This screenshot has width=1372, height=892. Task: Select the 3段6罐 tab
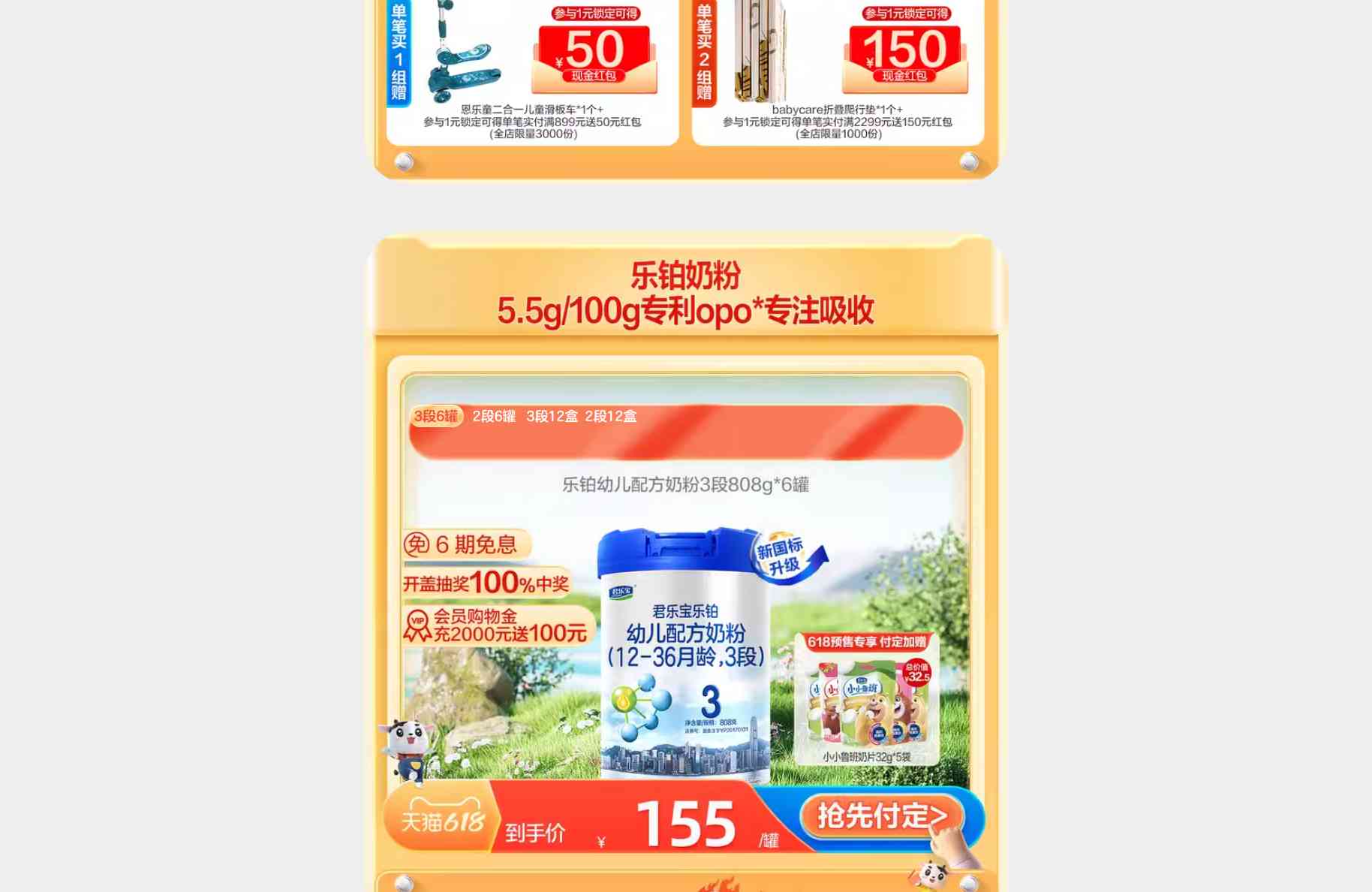(x=436, y=417)
